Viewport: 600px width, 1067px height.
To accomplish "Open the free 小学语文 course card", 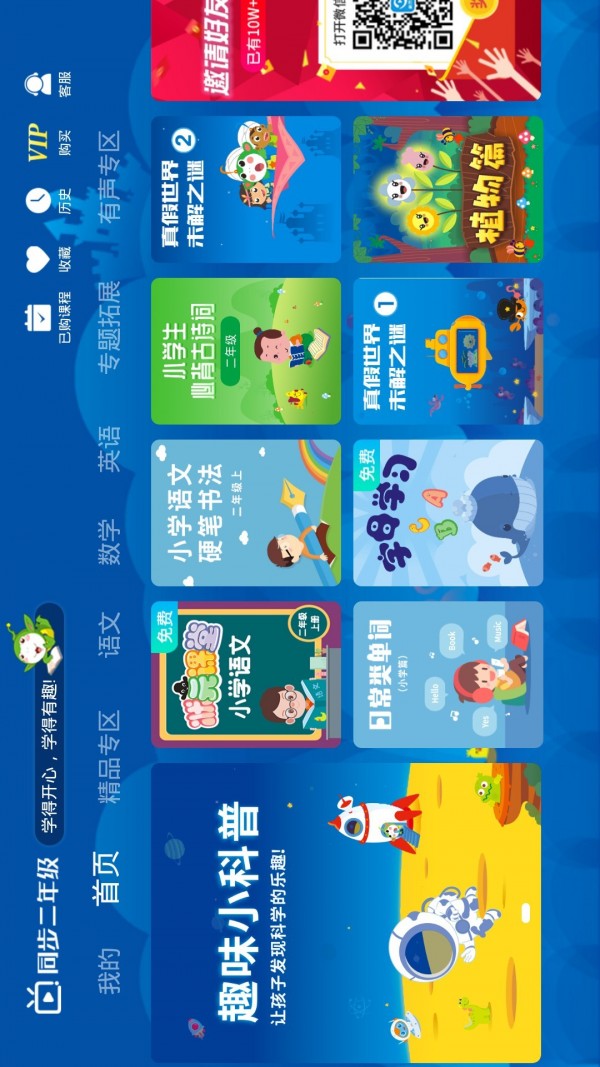I will [245, 674].
